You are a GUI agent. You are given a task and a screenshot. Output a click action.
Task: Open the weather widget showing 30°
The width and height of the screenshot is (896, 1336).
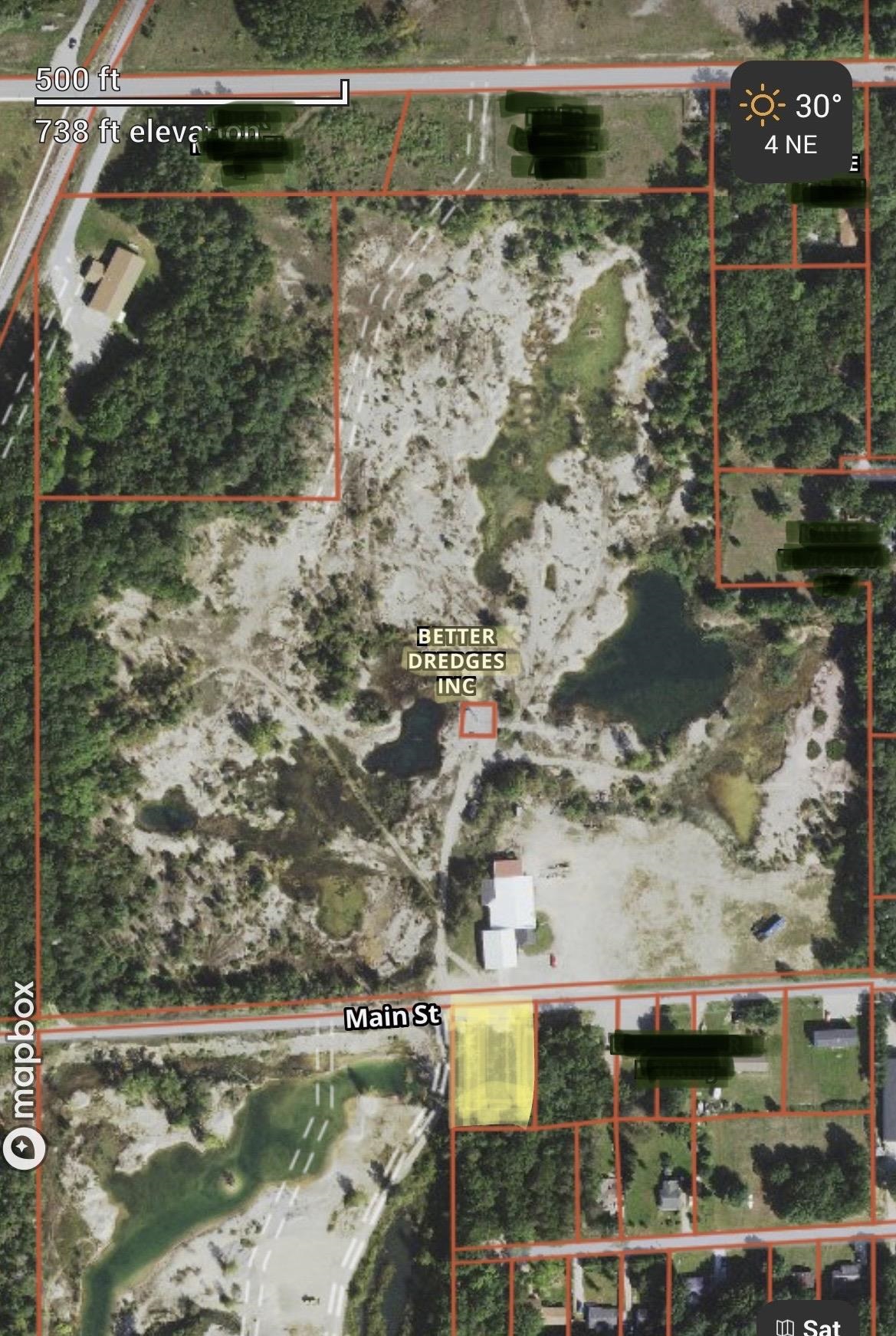(x=791, y=120)
